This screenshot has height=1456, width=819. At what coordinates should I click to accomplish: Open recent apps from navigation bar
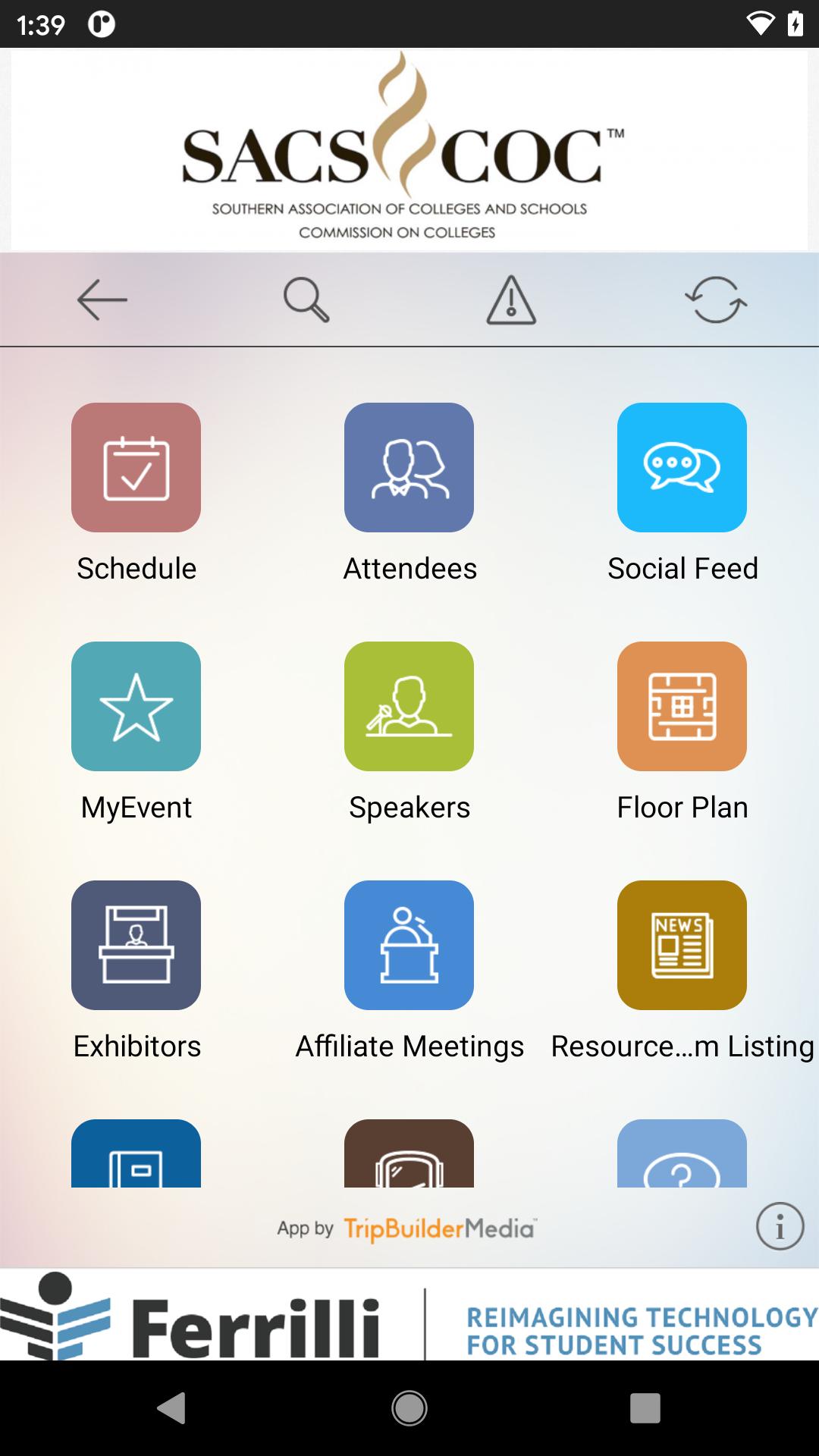click(645, 1408)
